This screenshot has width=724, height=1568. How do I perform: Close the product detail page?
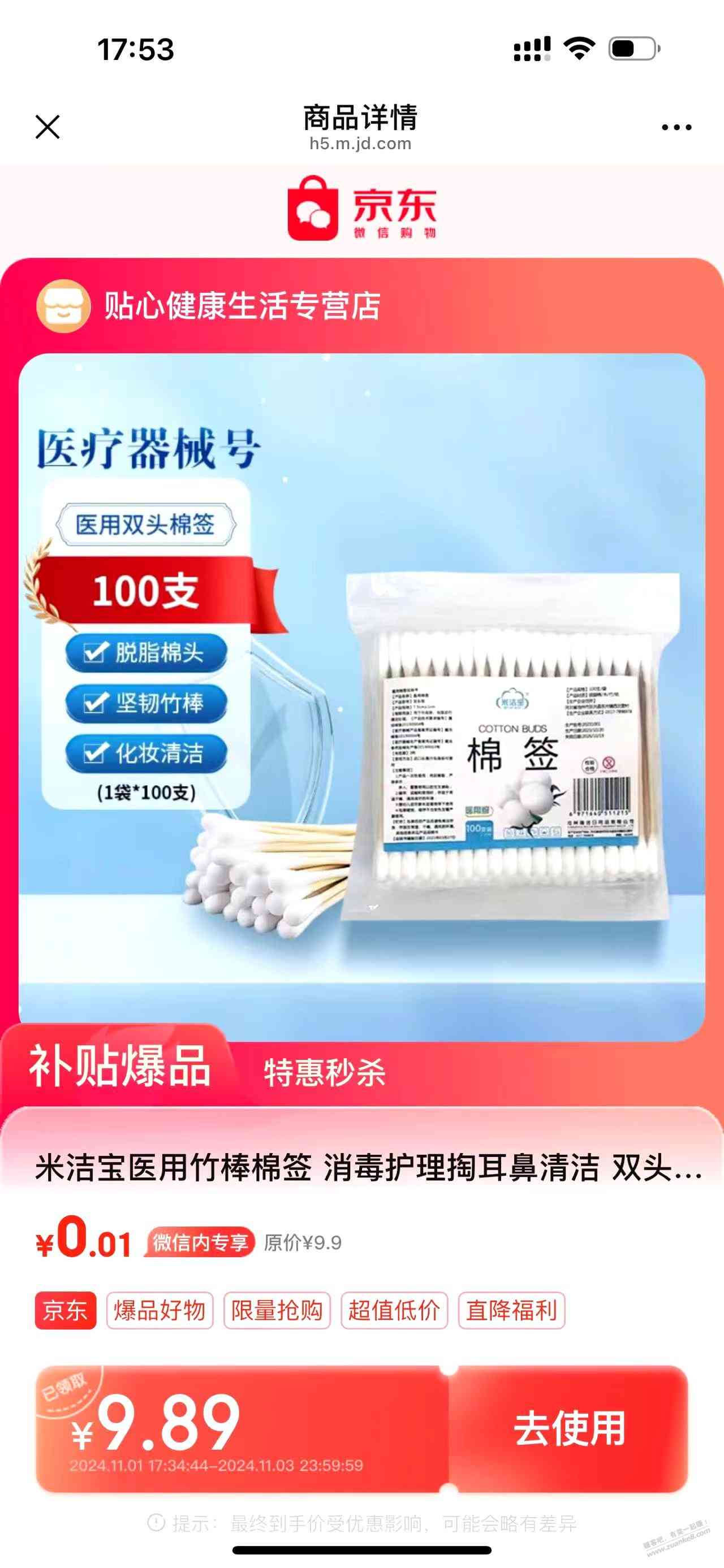(x=48, y=127)
